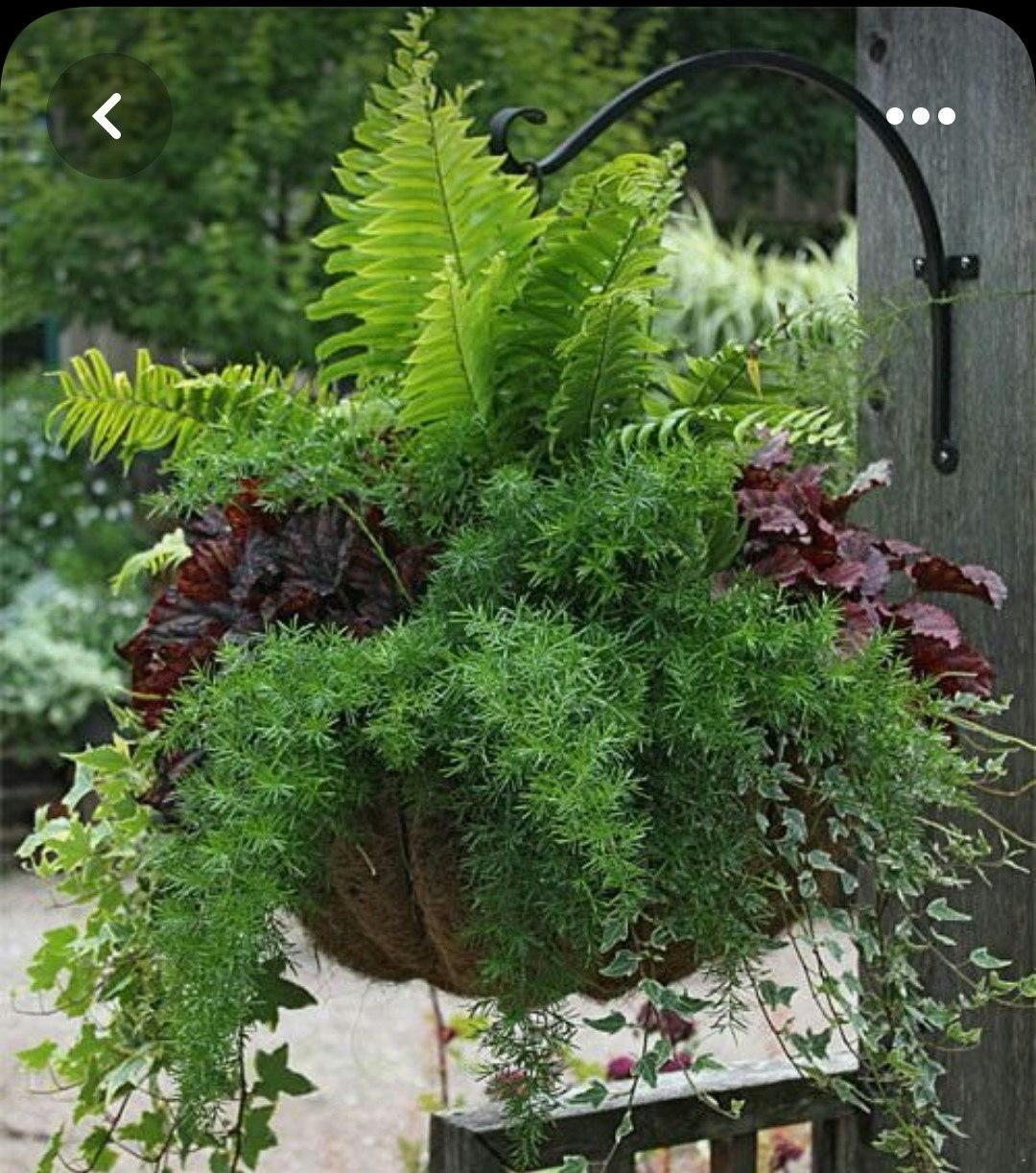Go back using the arrow button
The image size is (1036, 1173).
[x=108, y=116]
